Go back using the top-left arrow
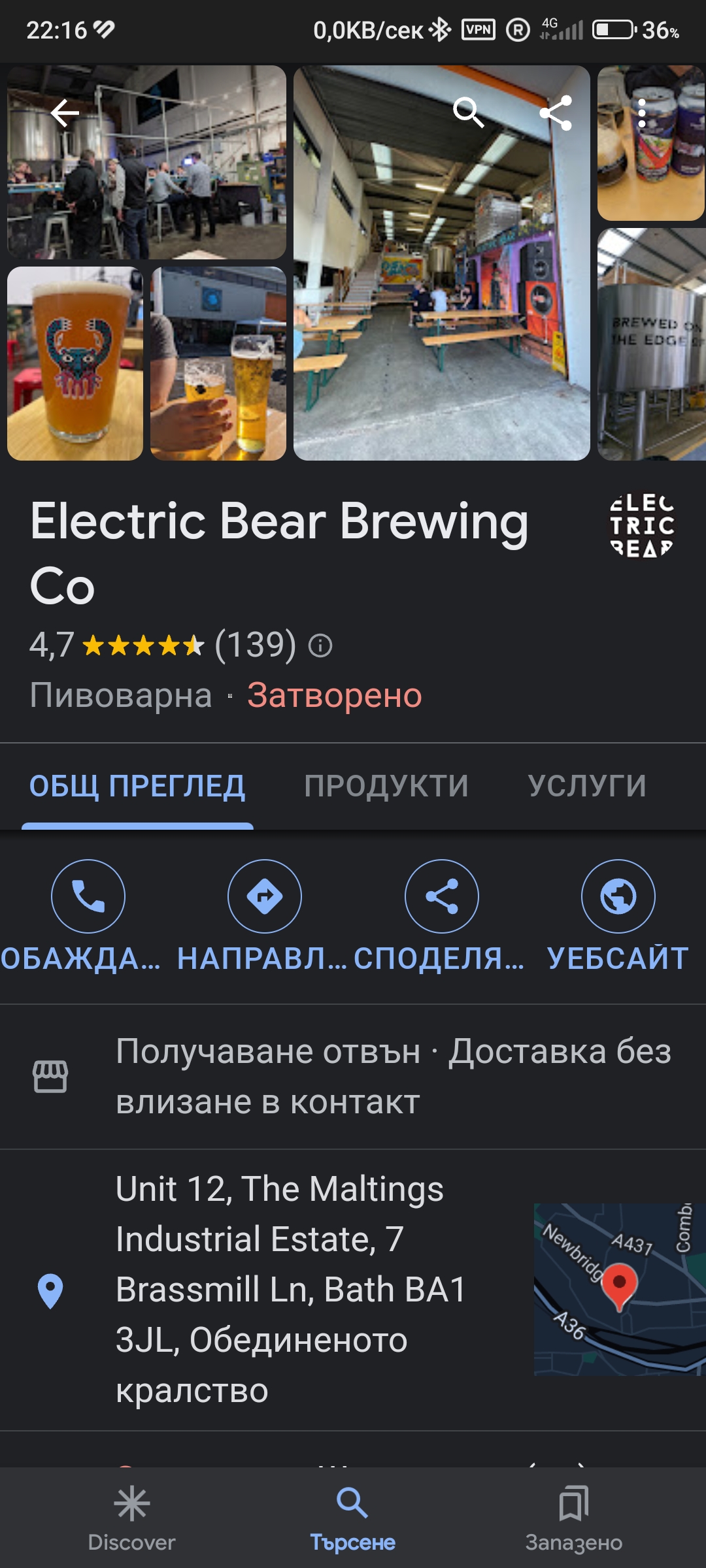This screenshot has height=1568, width=706. coord(65,113)
